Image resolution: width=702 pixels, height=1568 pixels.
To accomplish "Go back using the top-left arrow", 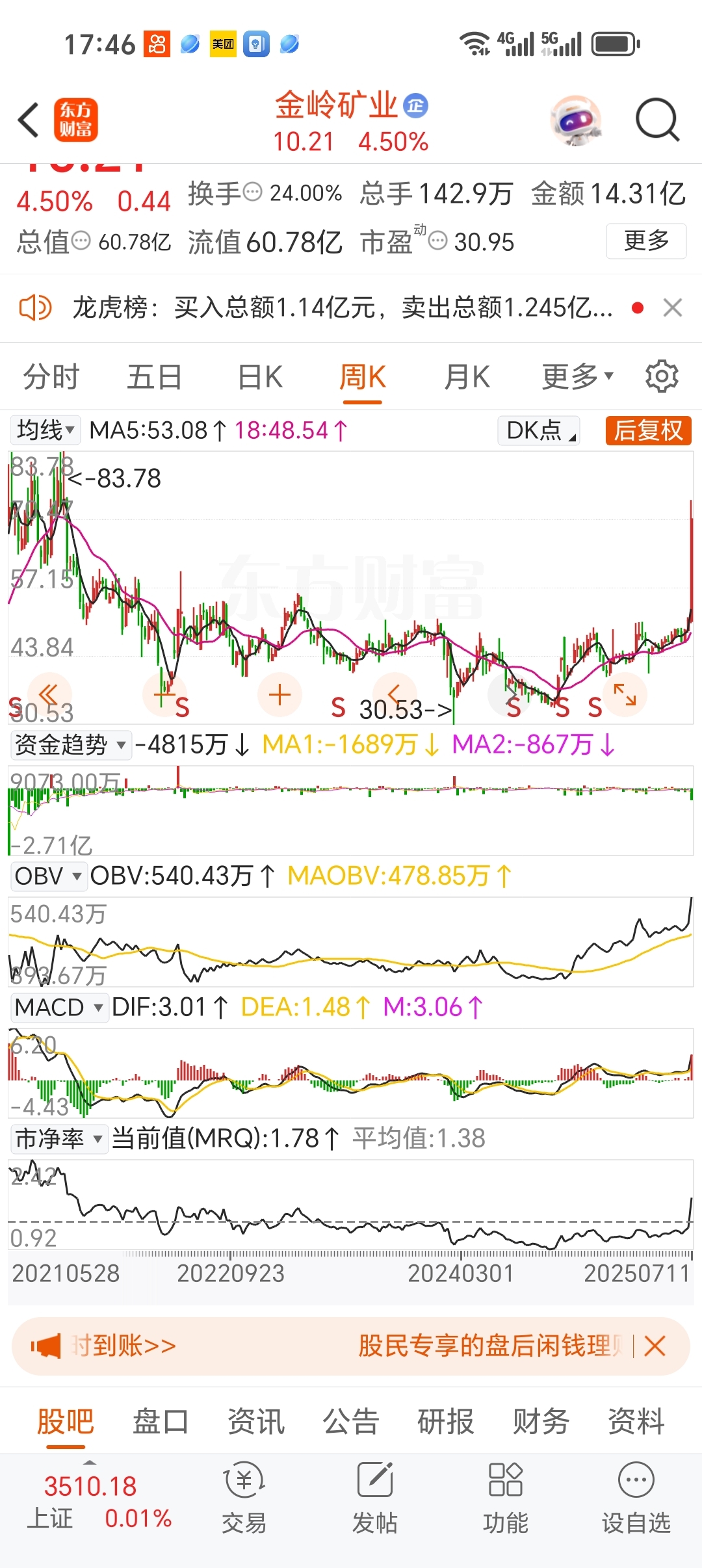I will coord(29,120).
